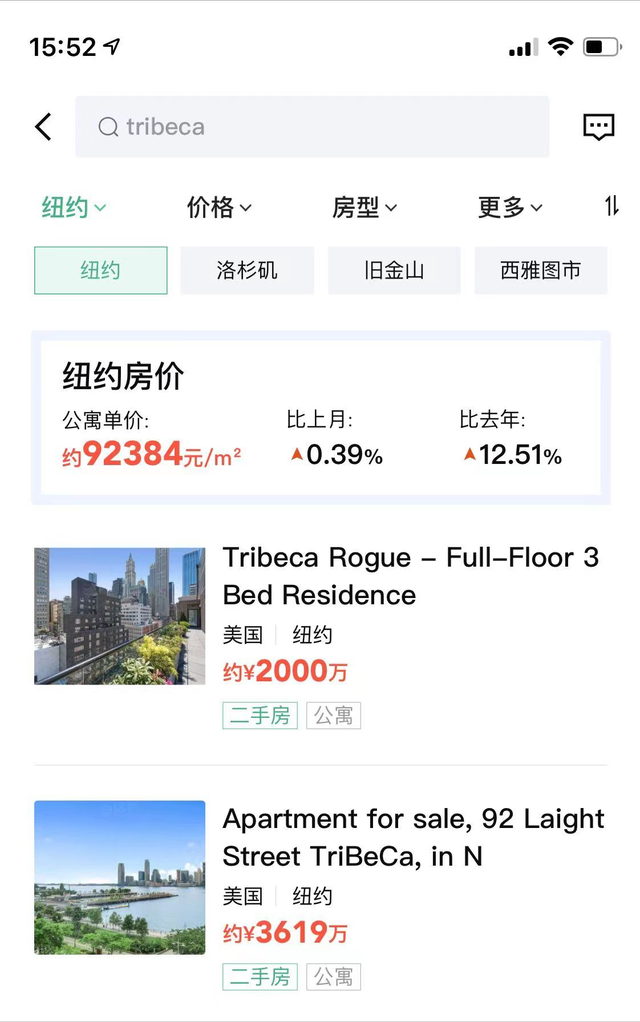
Task: Expand the 纽约 city dropdown
Action: pyautogui.click(x=73, y=207)
